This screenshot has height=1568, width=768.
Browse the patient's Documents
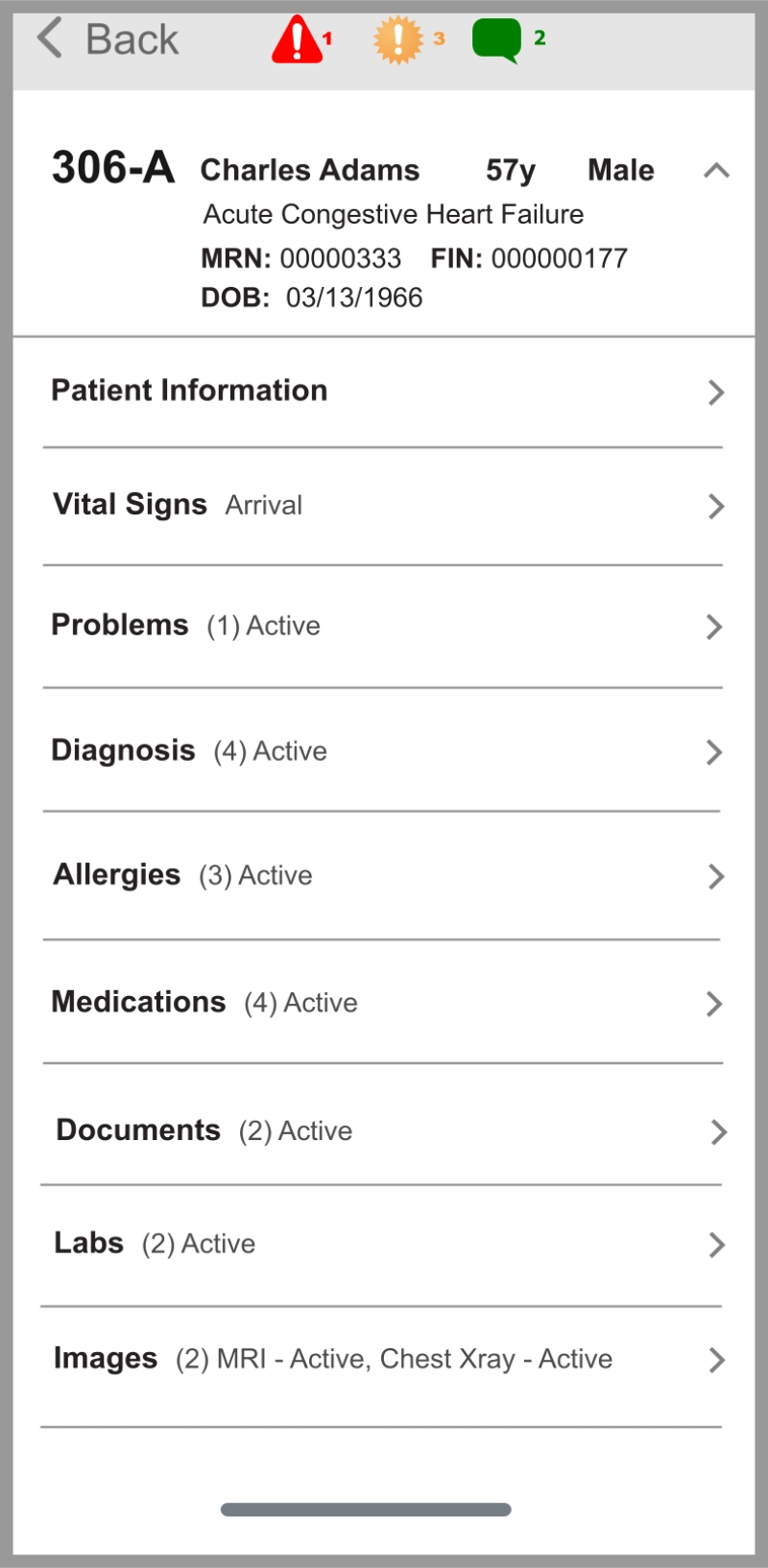[x=384, y=1131]
